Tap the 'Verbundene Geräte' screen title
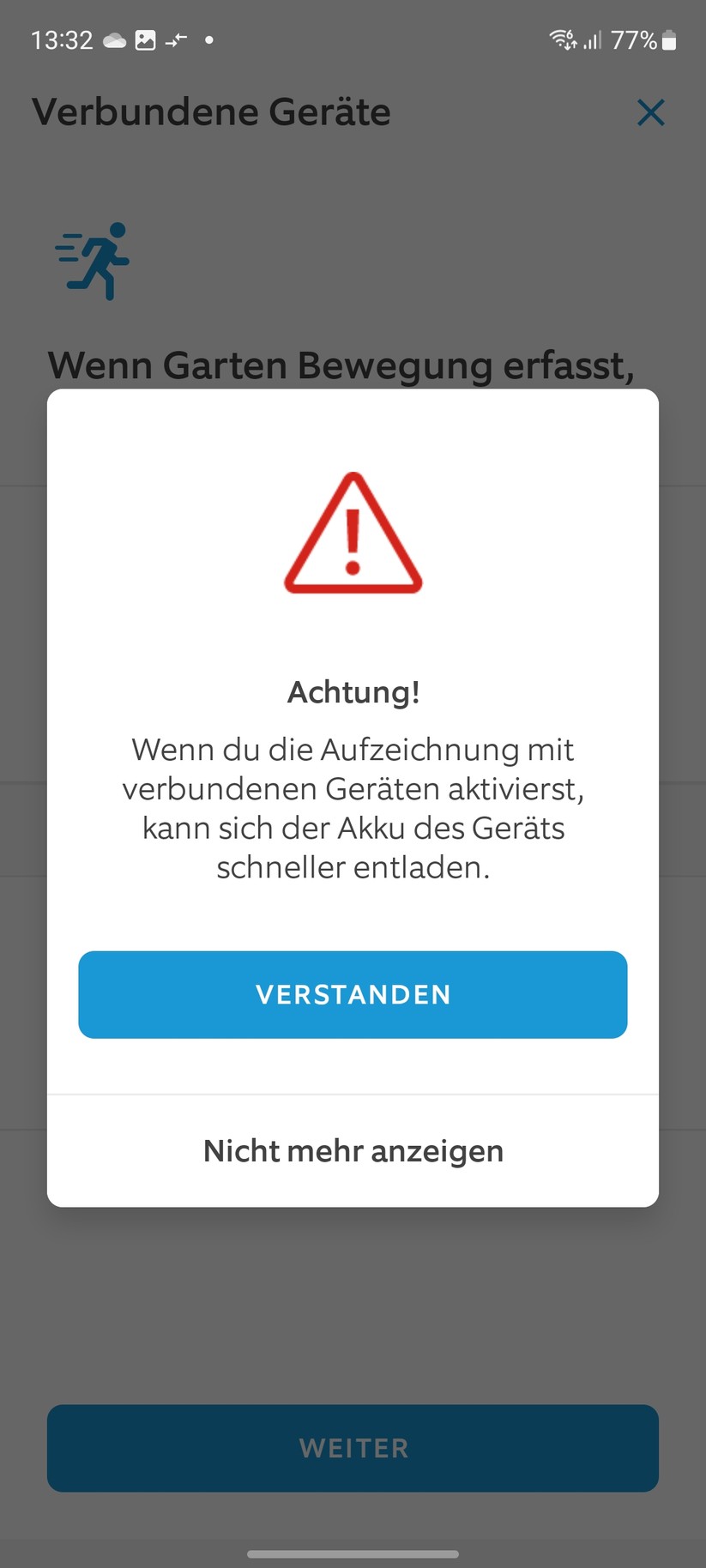Screen dimensions: 706x1568 point(211,112)
